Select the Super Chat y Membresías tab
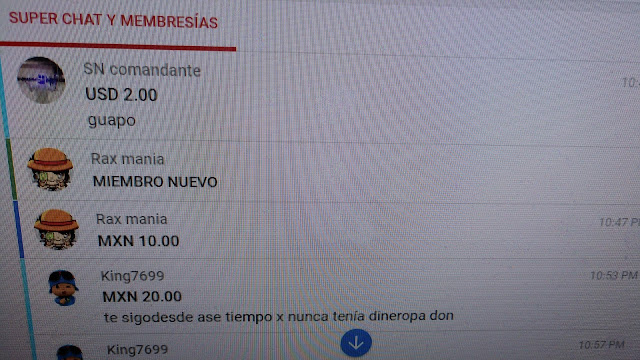This screenshot has height=360, width=640. (x=113, y=20)
